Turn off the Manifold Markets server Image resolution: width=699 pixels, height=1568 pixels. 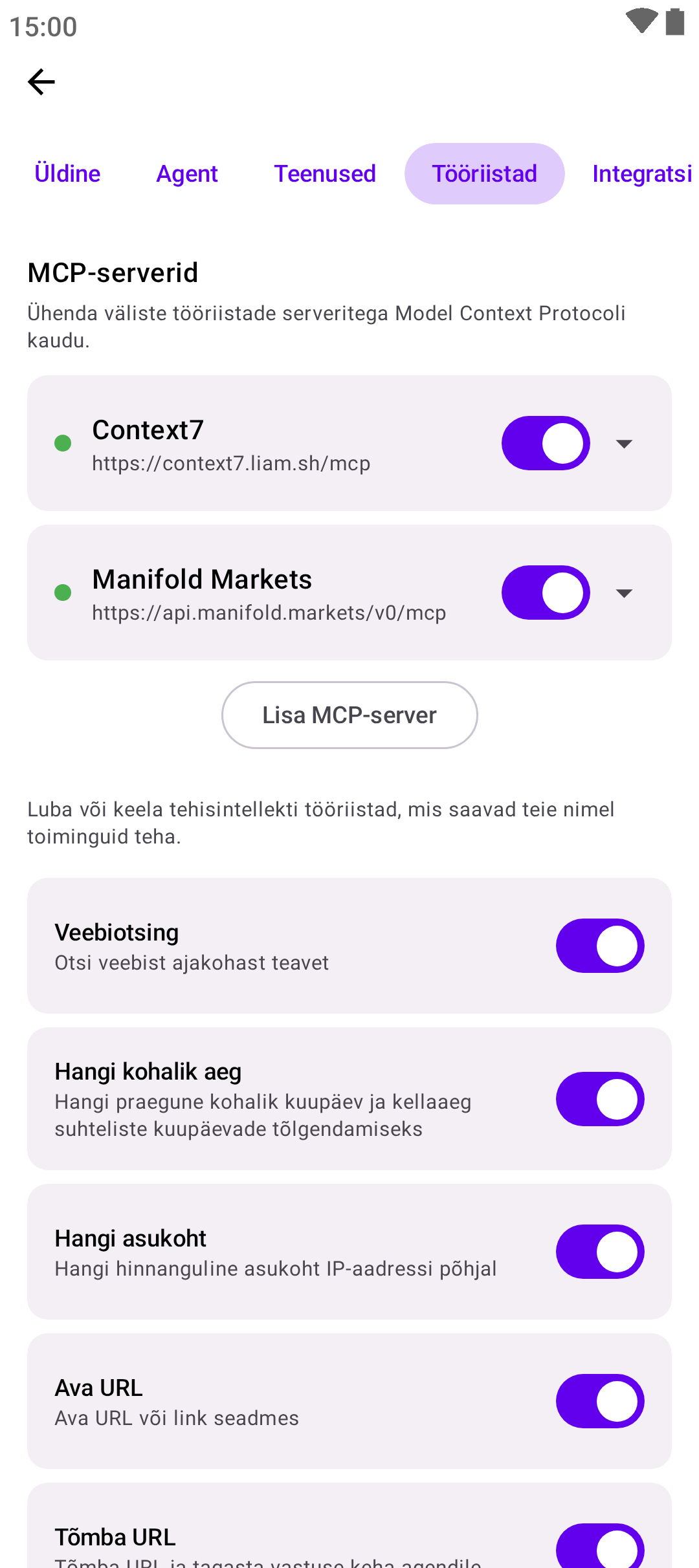[x=546, y=593]
